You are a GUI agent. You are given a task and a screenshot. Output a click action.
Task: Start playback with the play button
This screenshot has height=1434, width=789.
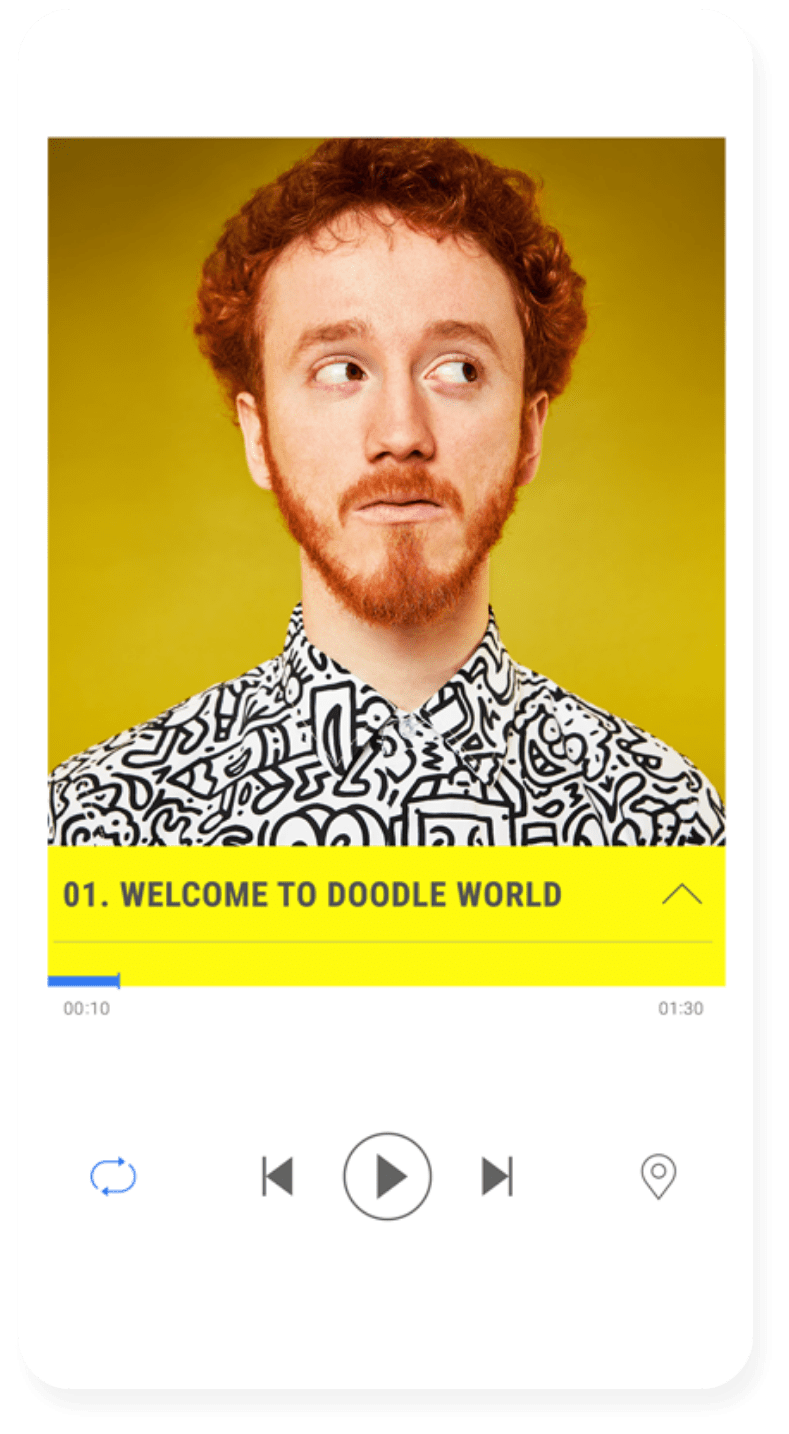click(x=387, y=1176)
